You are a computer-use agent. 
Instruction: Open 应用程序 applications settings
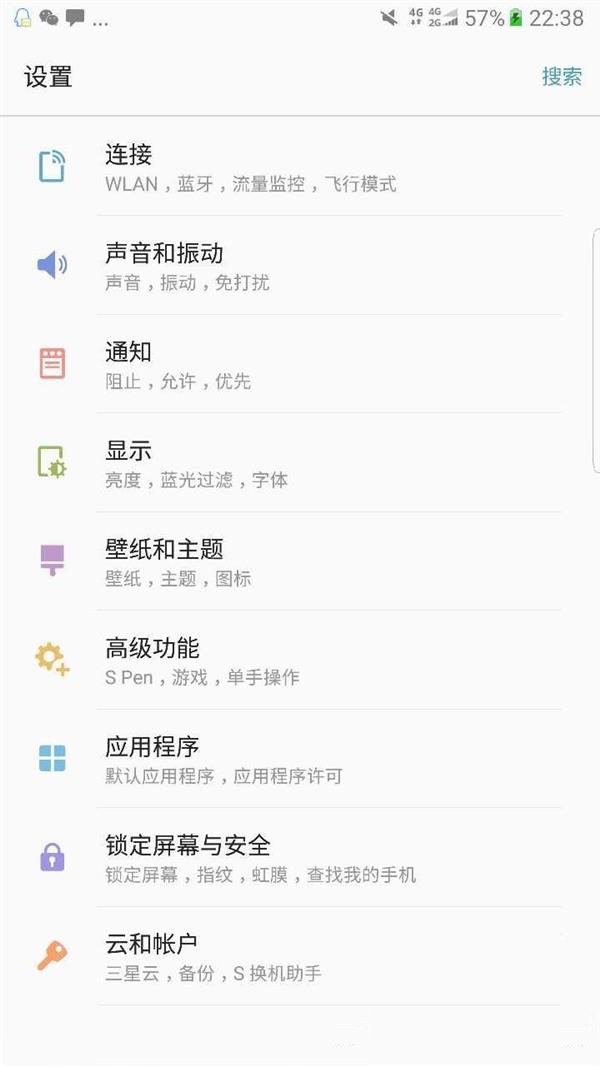(300, 759)
